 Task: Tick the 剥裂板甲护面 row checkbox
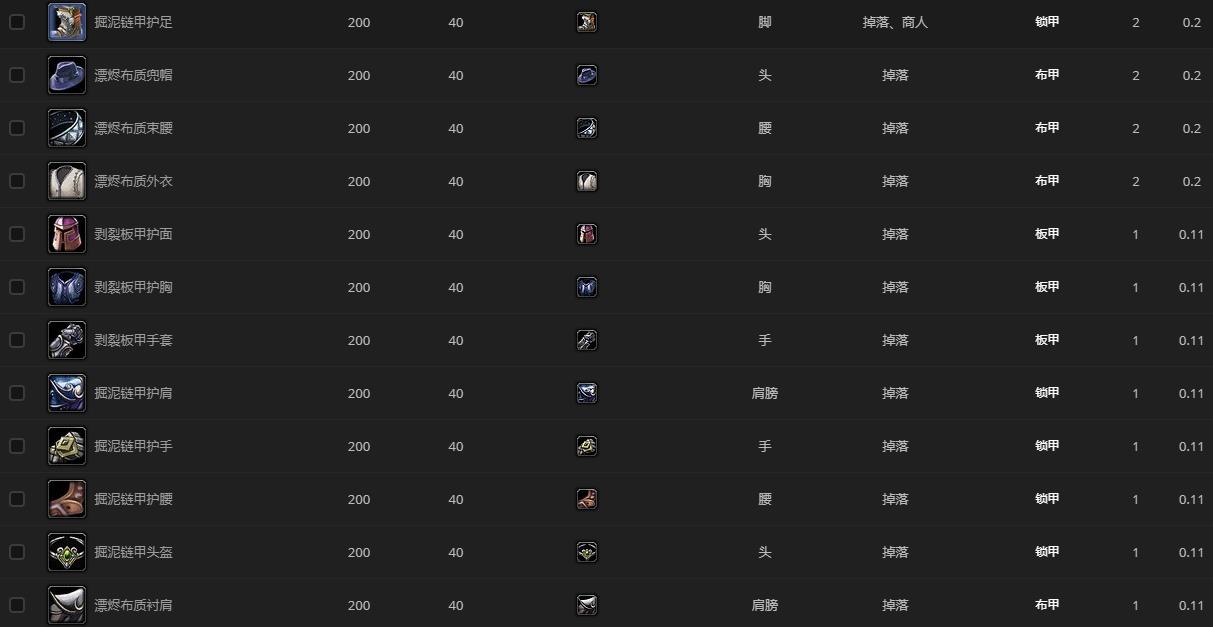point(17,233)
